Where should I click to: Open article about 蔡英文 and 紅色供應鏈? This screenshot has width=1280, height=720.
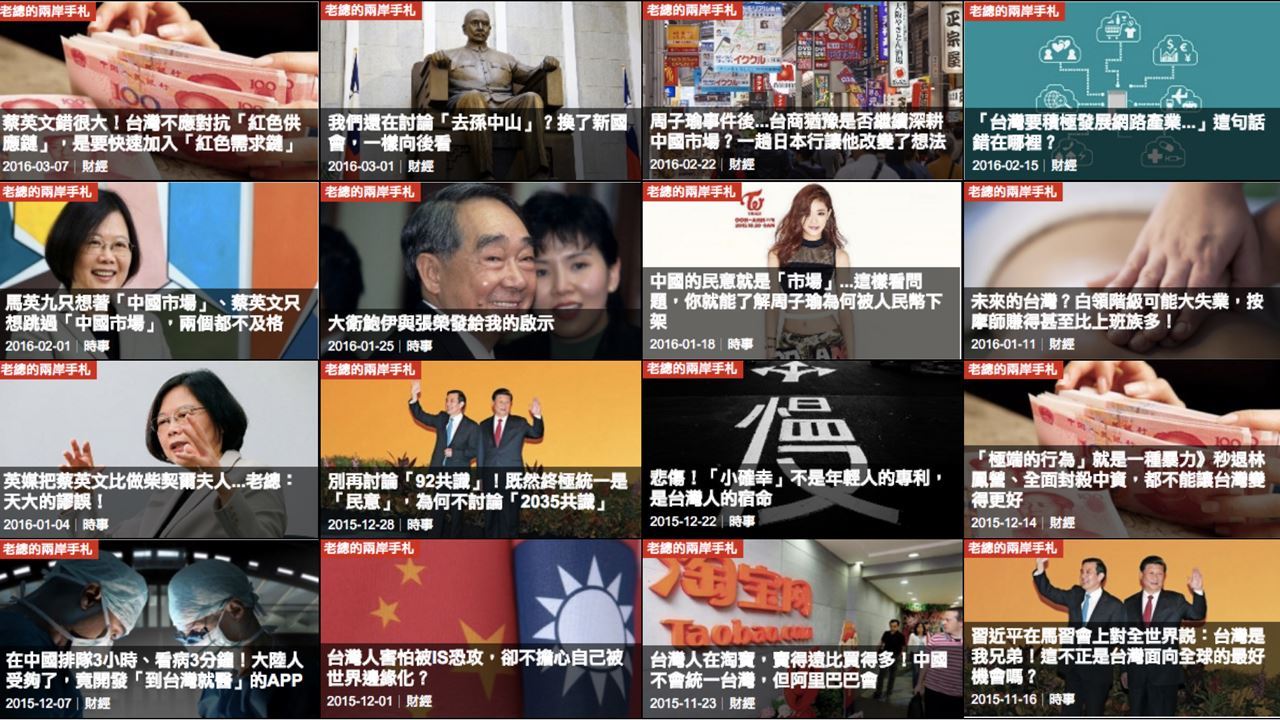pos(152,133)
